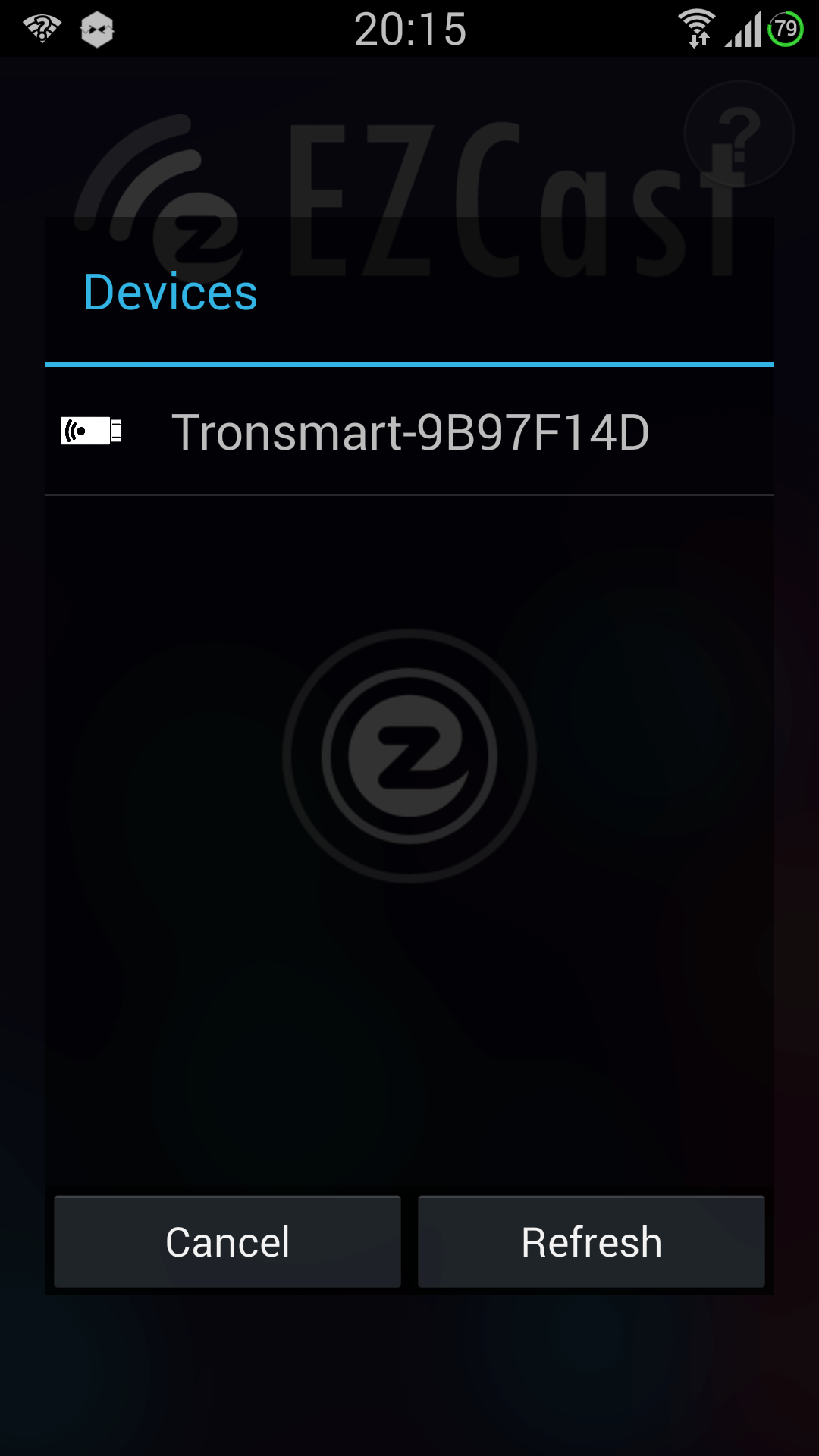Select the Tronsmart-9B97F14D device

pos(409,431)
